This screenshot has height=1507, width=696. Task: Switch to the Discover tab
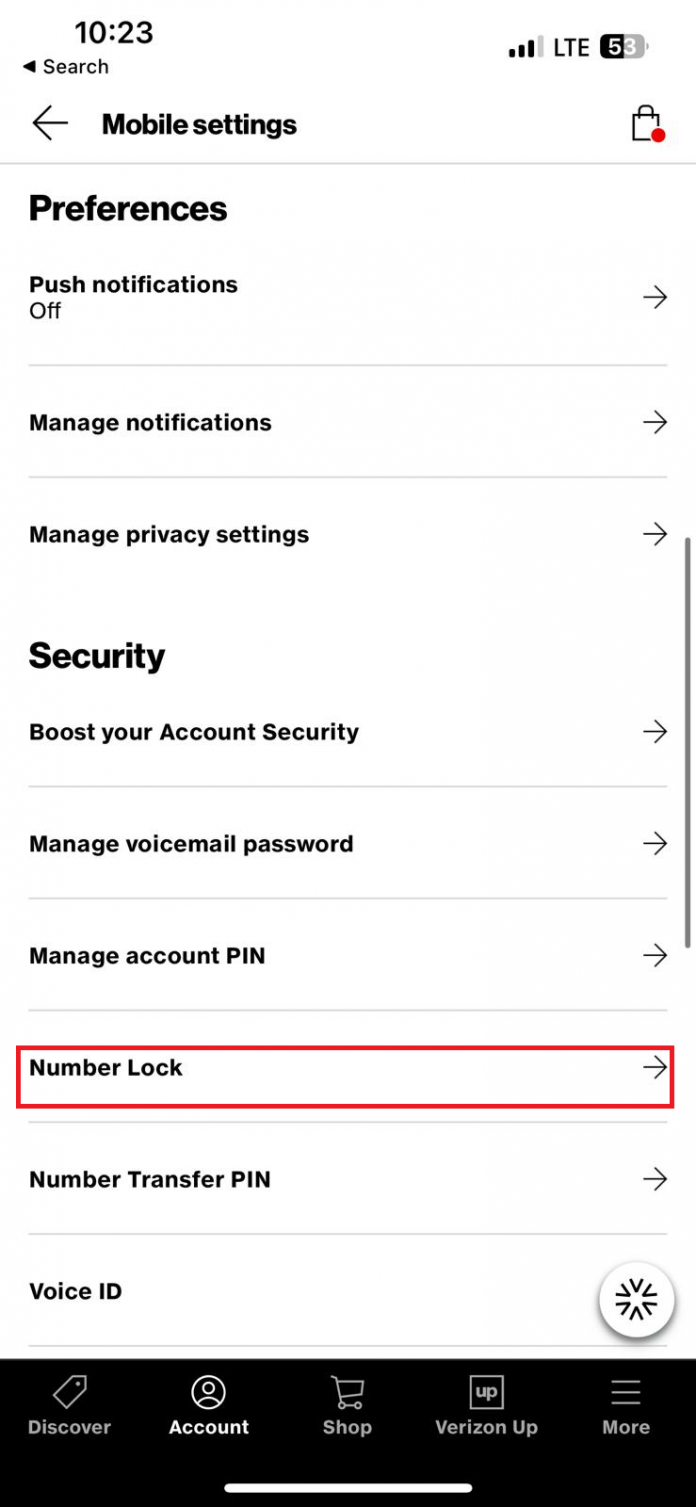[69, 1406]
